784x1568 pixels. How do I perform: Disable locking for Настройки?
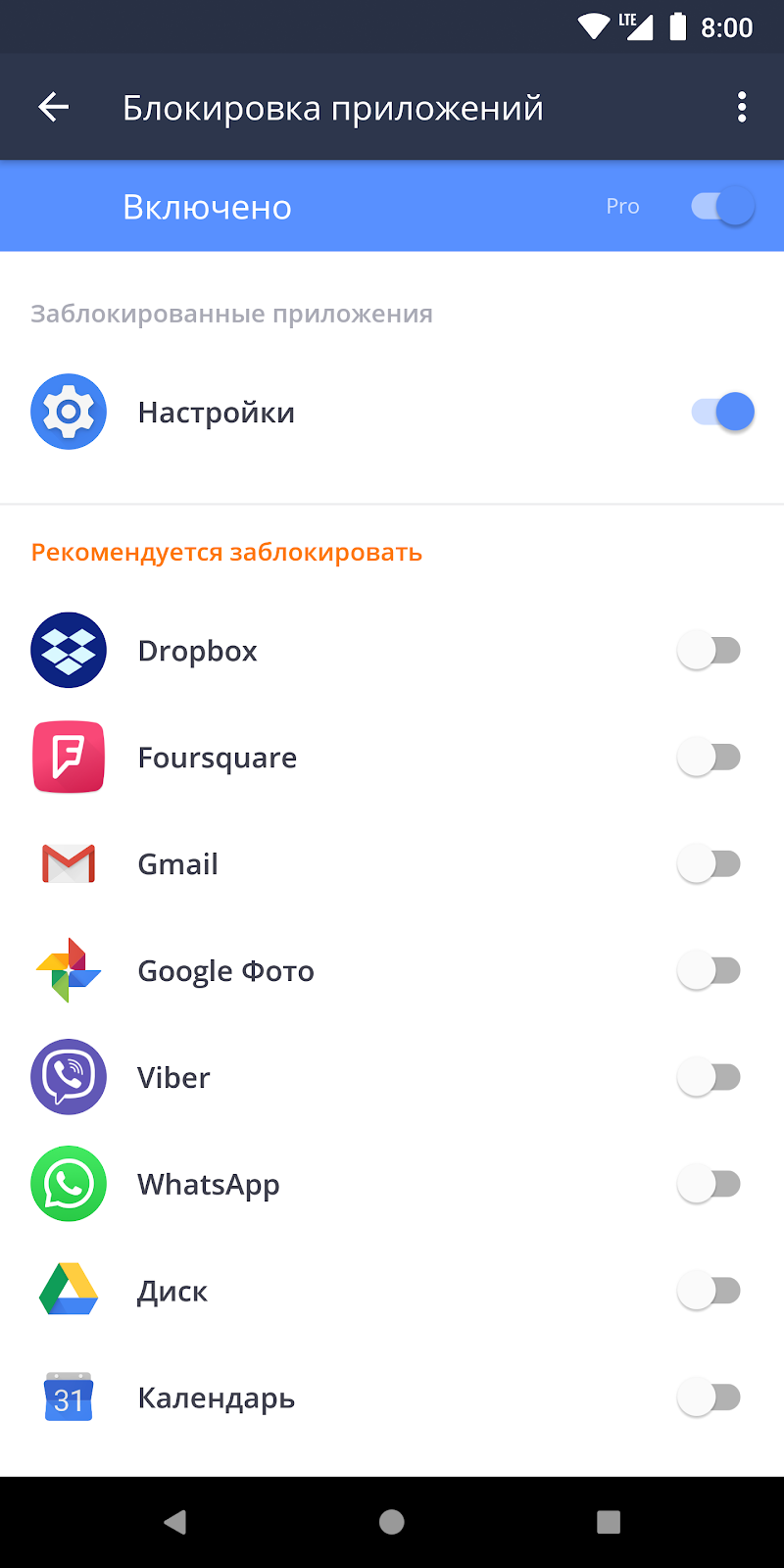[722, 413]
